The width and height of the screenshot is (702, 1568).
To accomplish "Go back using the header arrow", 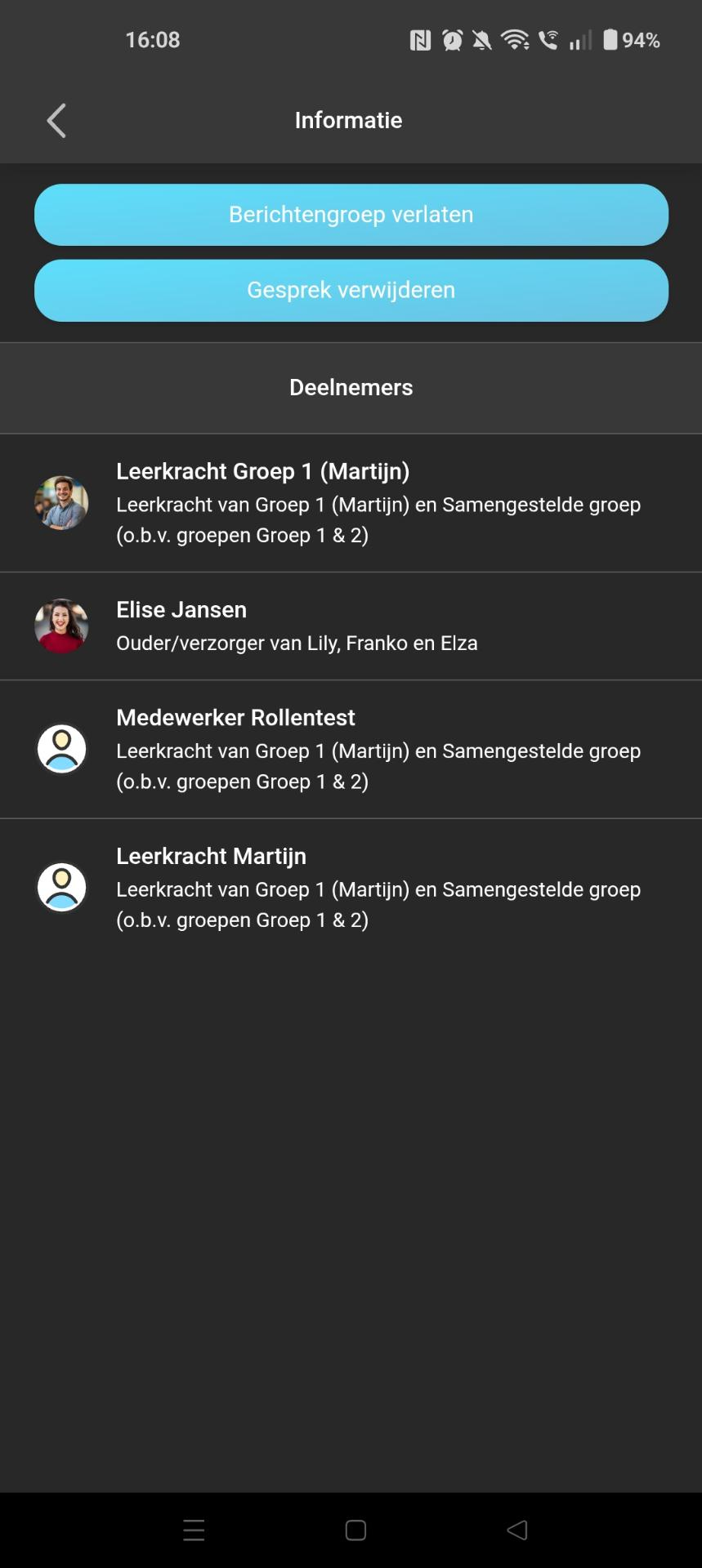I will (56, 121).
